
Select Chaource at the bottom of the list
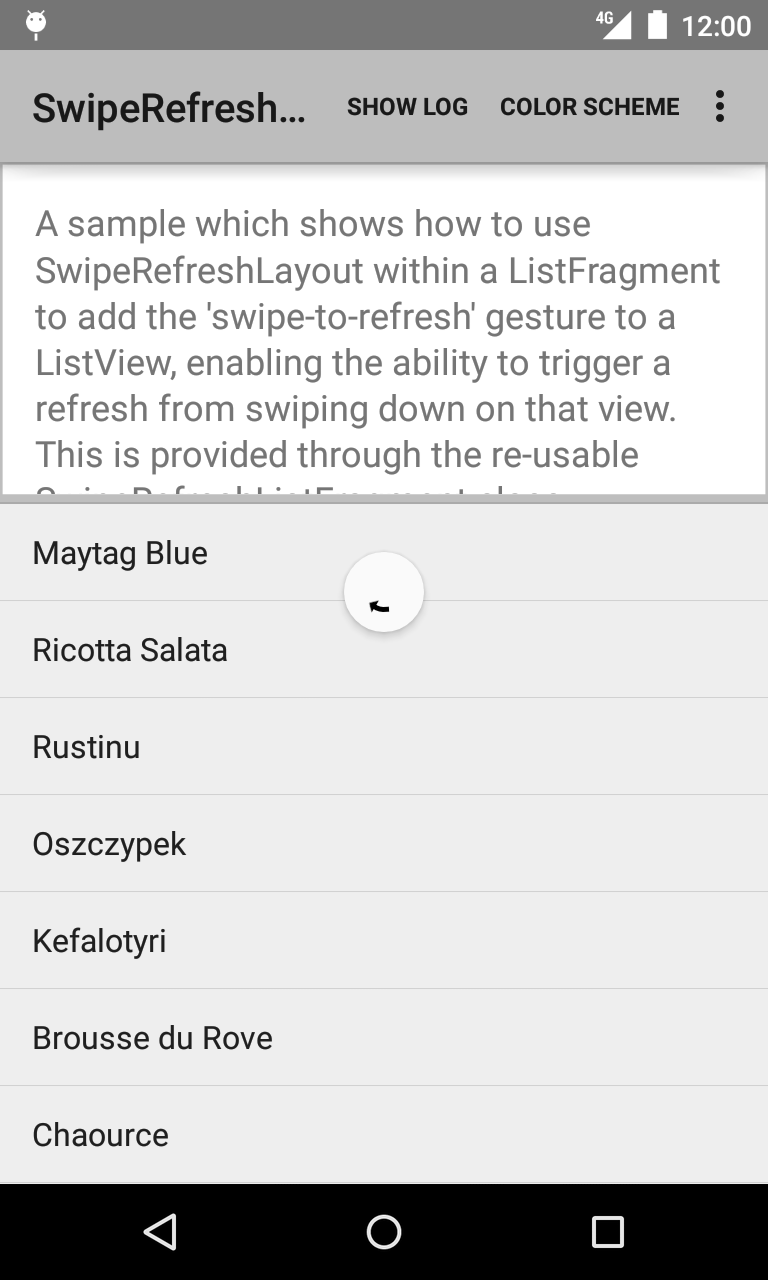pos(100,1134)
